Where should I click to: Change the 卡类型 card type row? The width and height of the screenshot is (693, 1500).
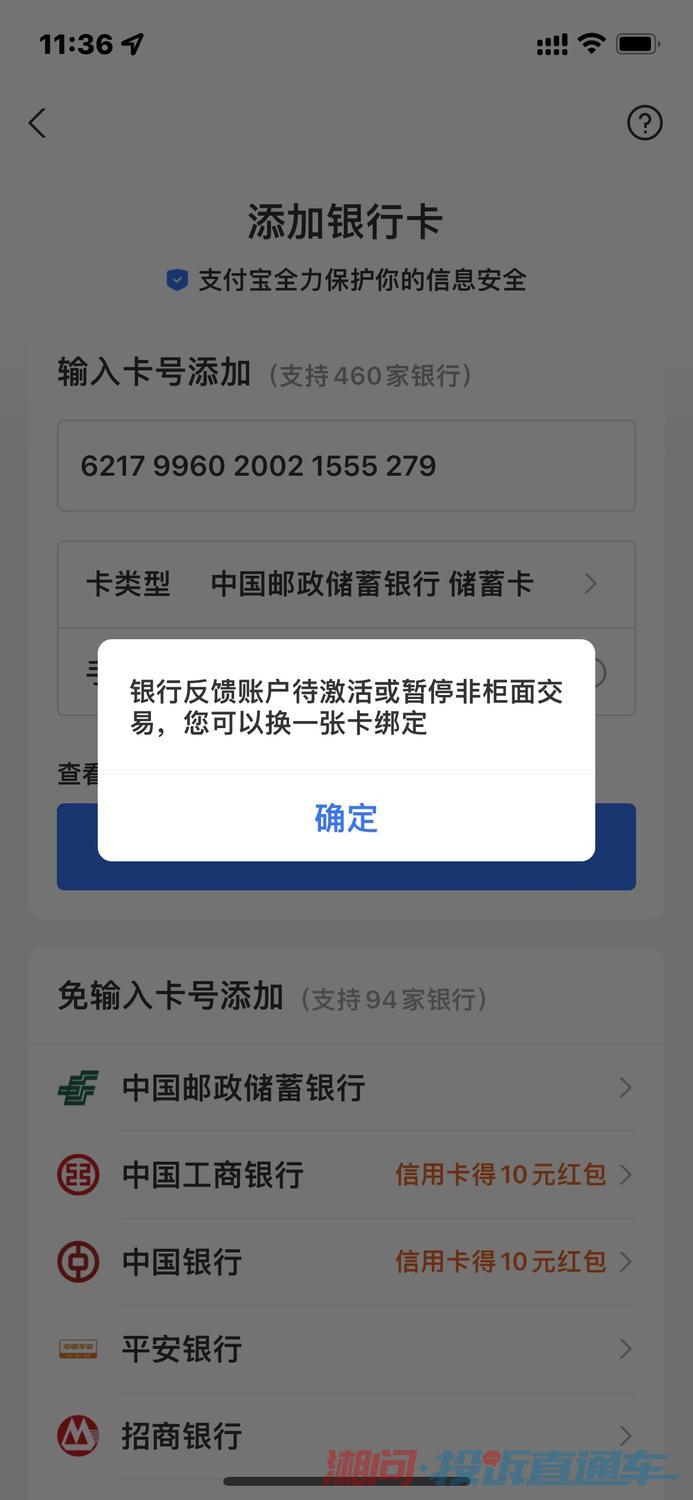[346, 584]
